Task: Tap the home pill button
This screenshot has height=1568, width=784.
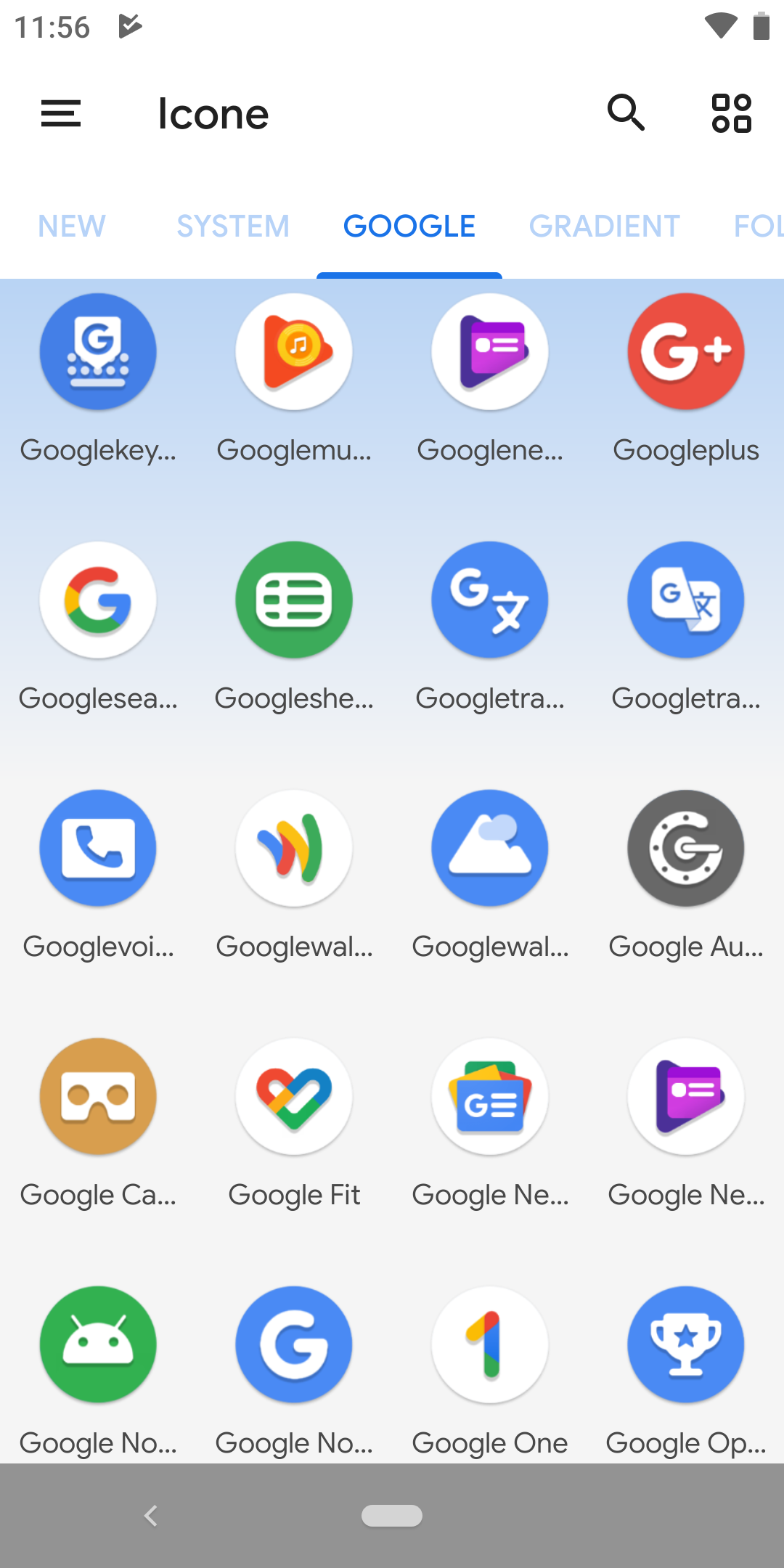Action: point(392,1516)
